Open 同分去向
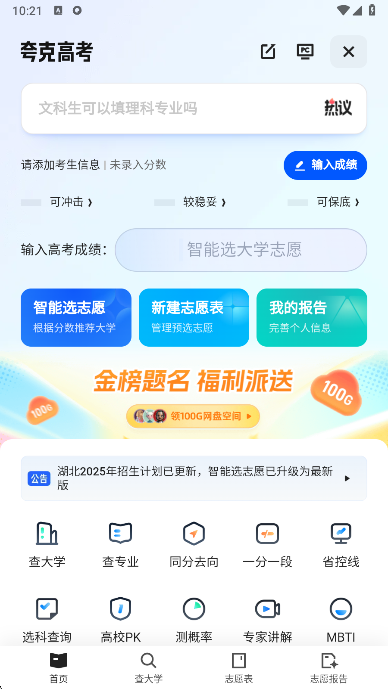 coord(194,545)
